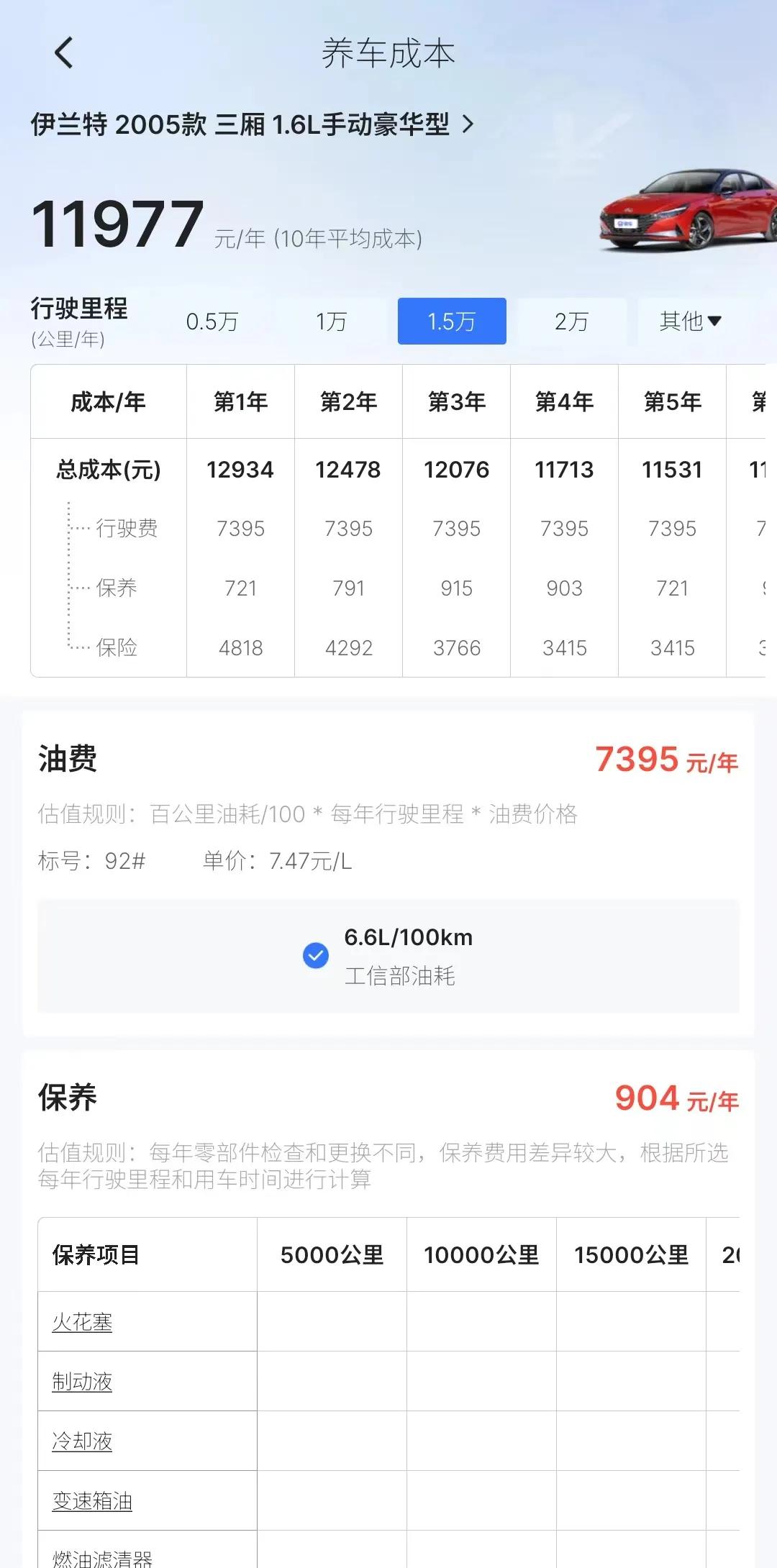Click the blue checkmark next to 6.6L/100km
The image size is (777, 1568).
coord(314,955)
